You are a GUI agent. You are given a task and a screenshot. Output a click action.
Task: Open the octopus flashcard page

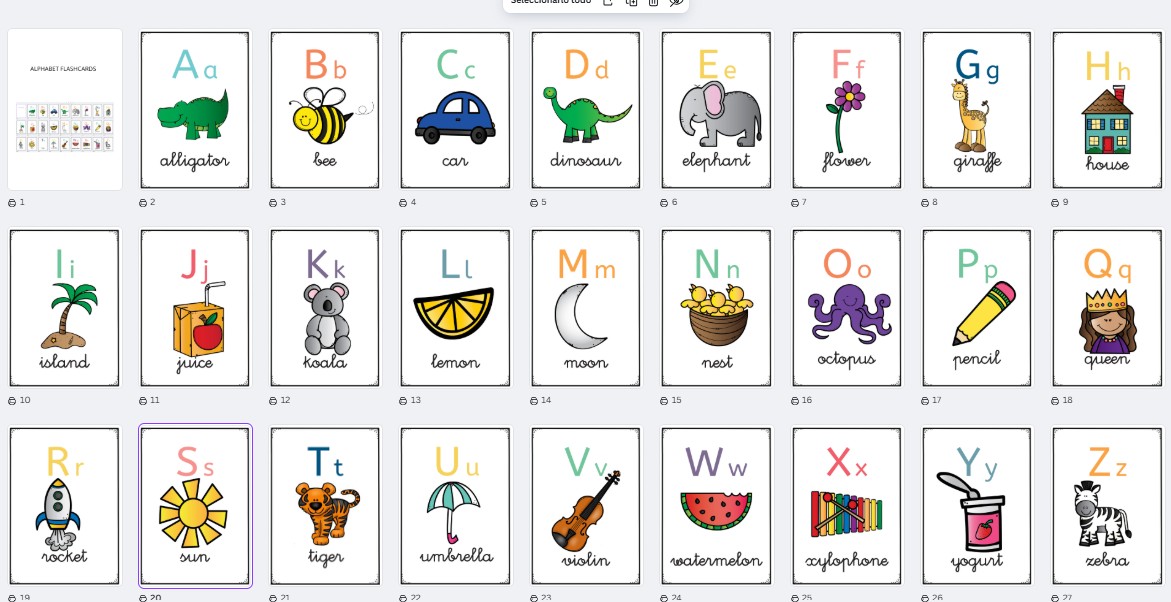(x=847, y=308)
